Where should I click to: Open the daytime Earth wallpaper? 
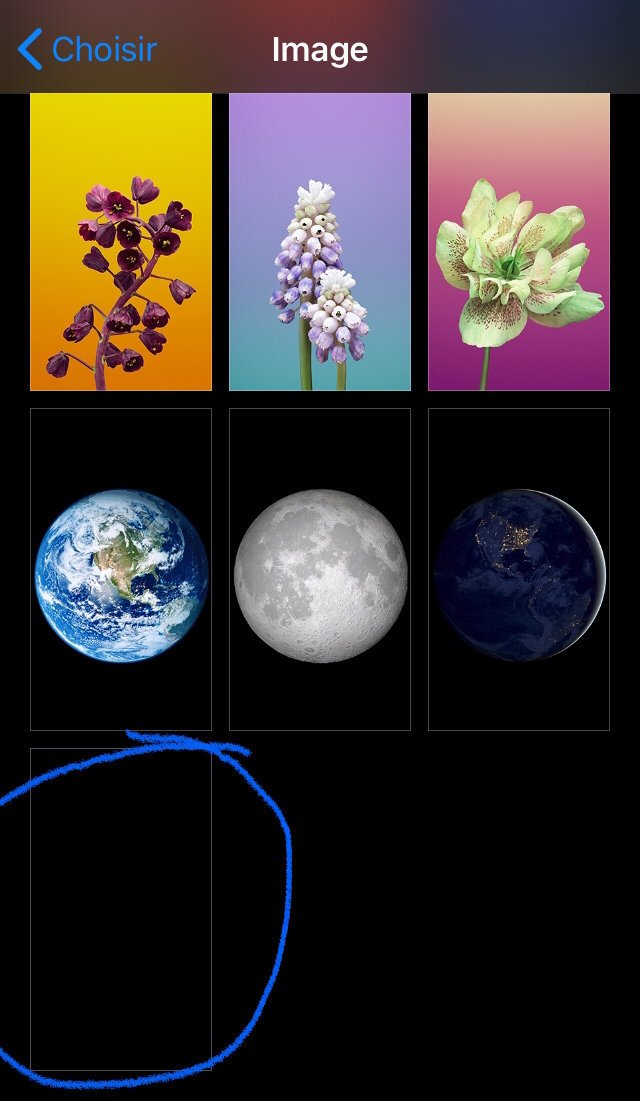[121, 569]
